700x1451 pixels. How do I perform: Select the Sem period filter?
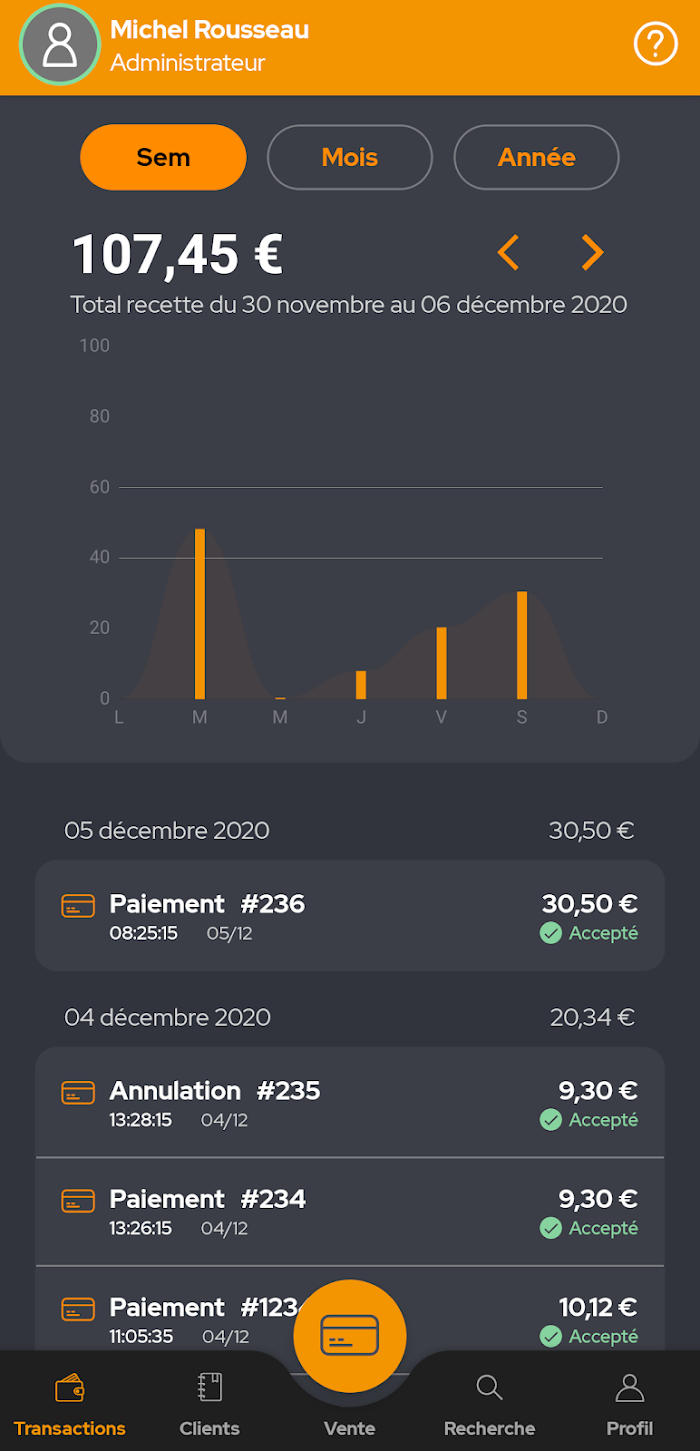[163, 157]
